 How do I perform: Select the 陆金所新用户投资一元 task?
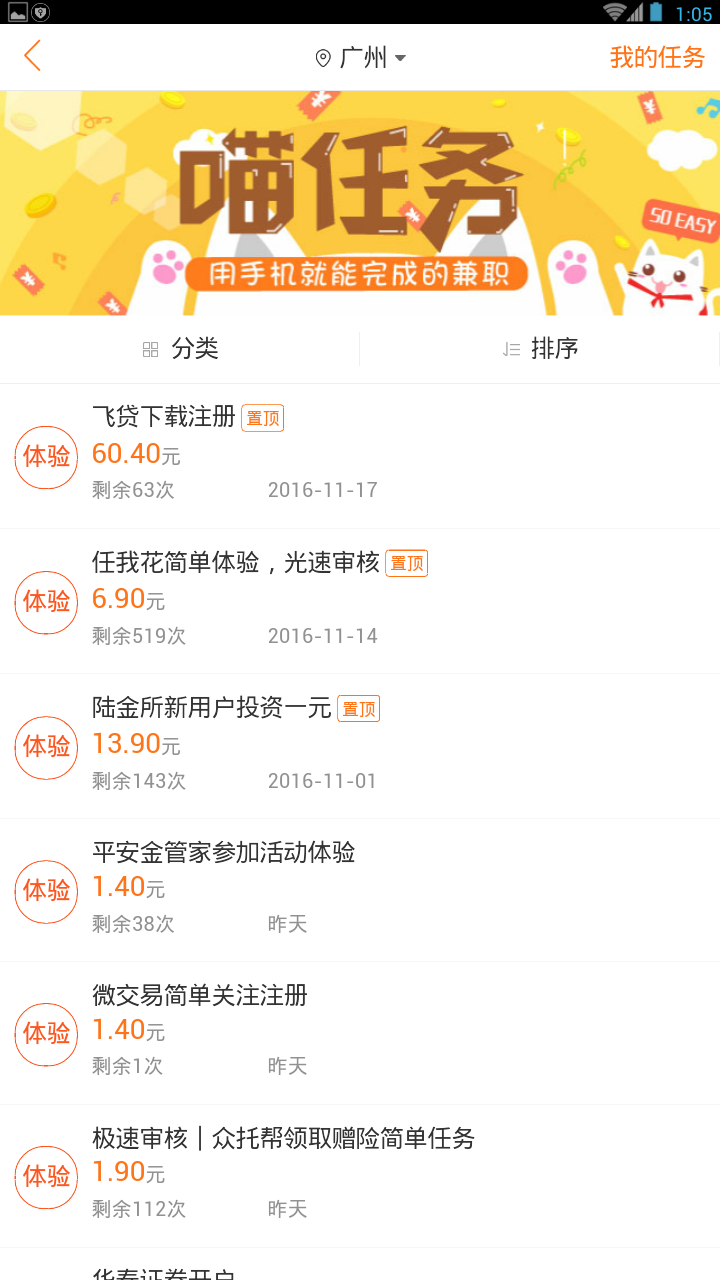tap(360, 746)
